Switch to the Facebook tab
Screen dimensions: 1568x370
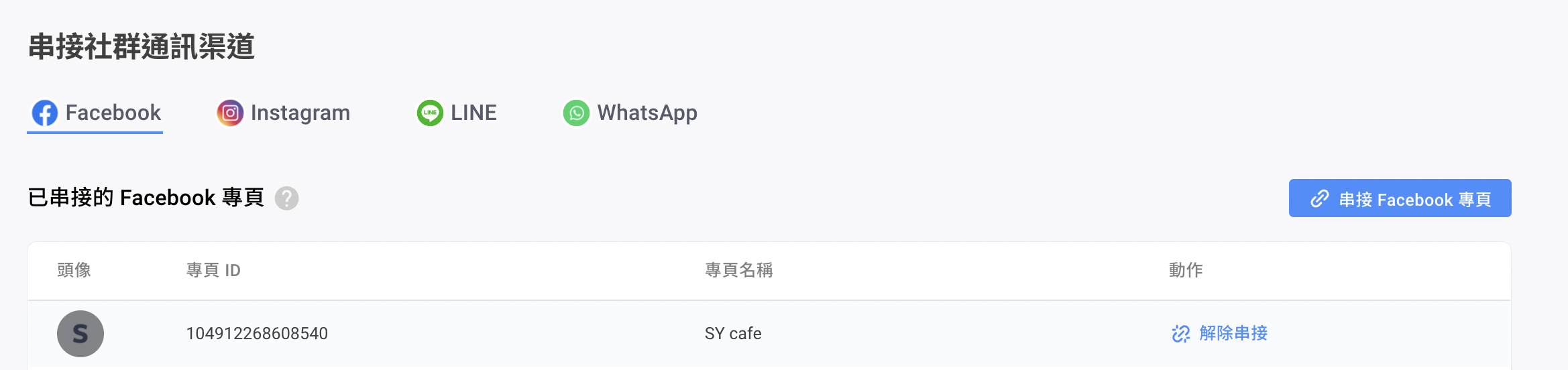96,113
